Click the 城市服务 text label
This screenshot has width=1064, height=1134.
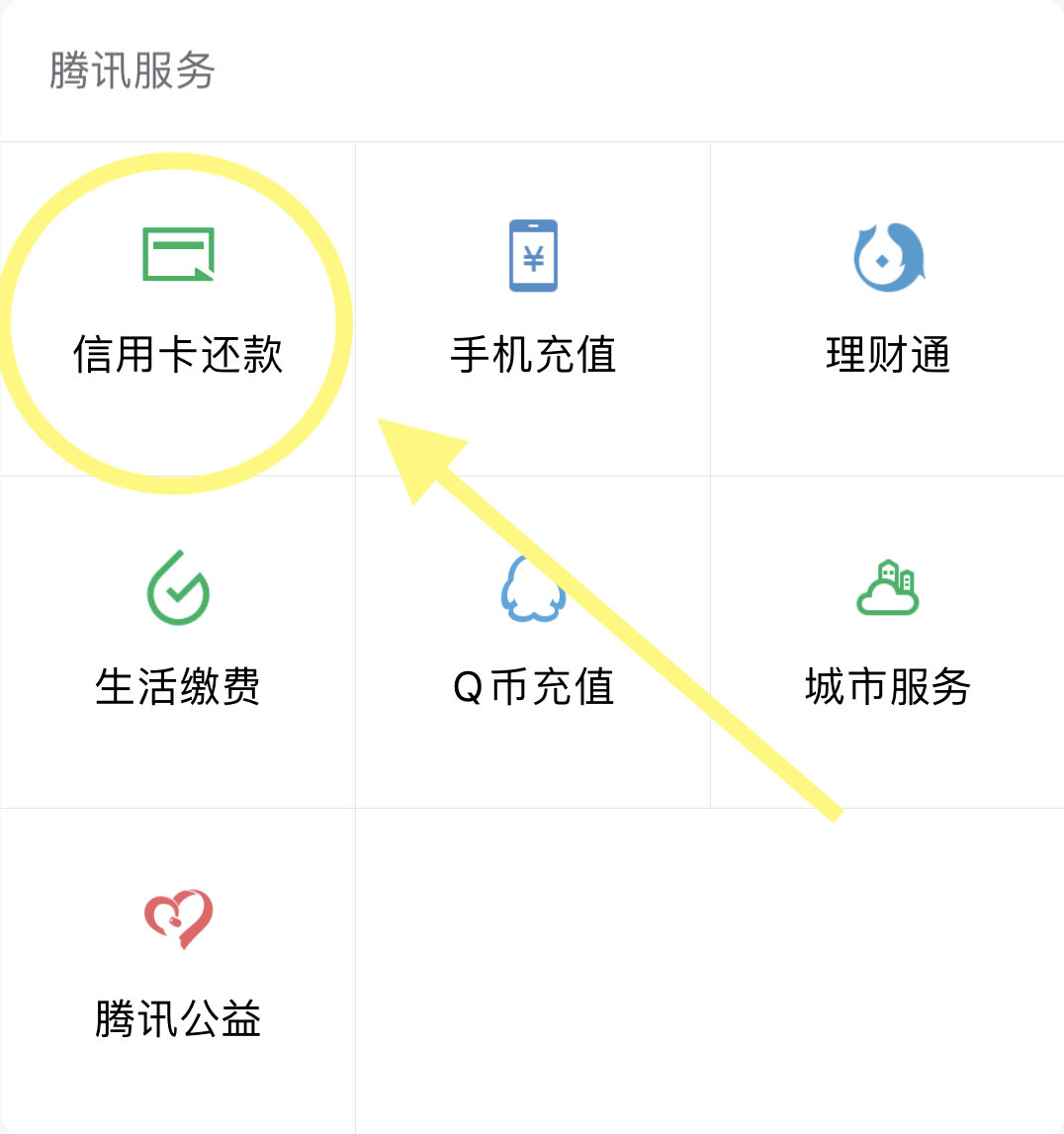887,689
